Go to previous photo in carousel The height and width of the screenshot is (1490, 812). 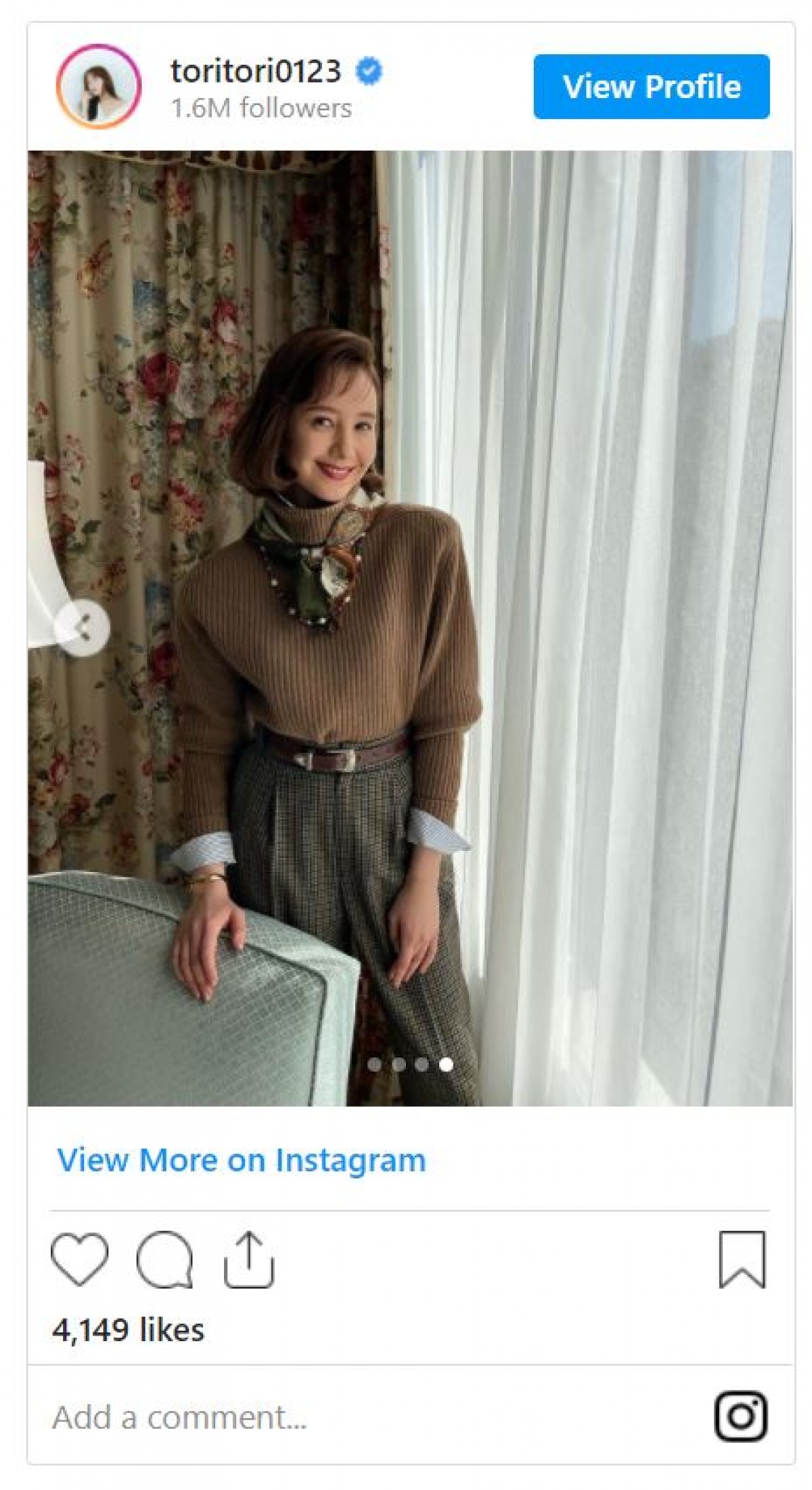(x=83, y=628)
